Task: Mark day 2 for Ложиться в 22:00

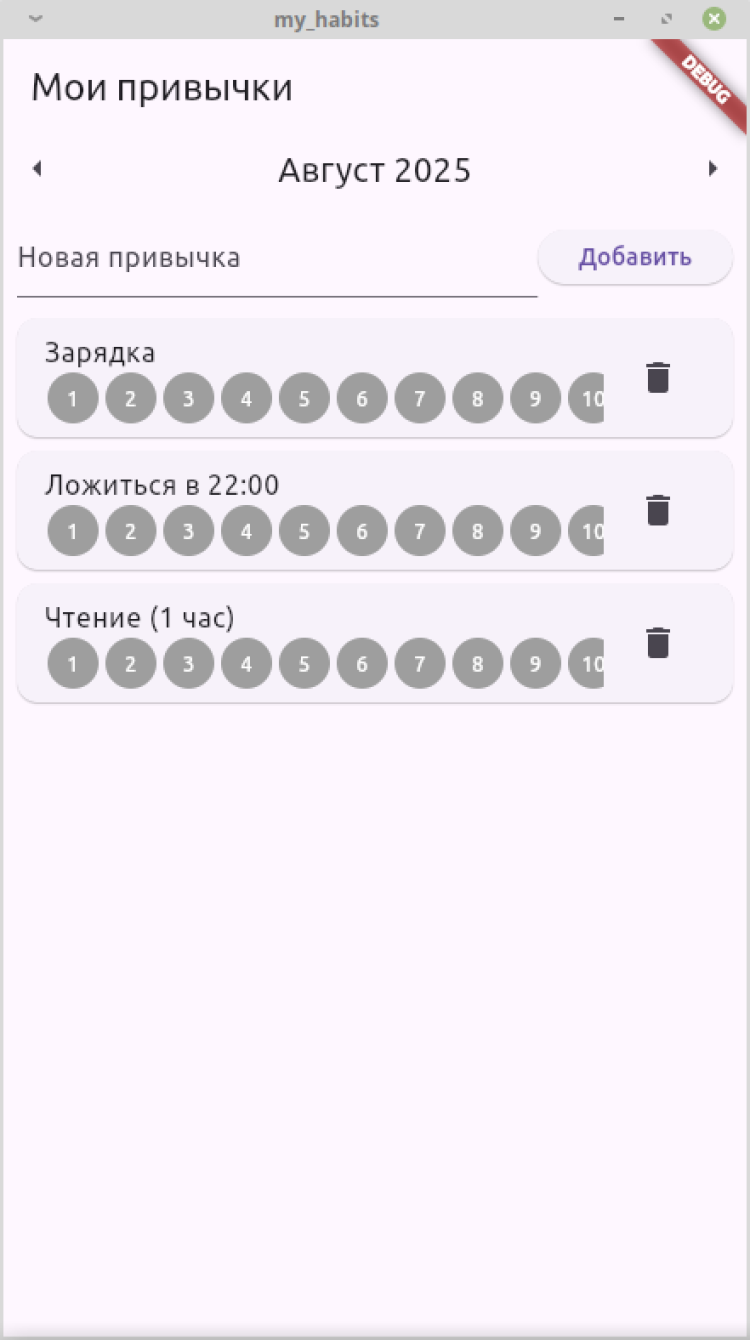Action: pyautogui.click(x=130, y=531)
